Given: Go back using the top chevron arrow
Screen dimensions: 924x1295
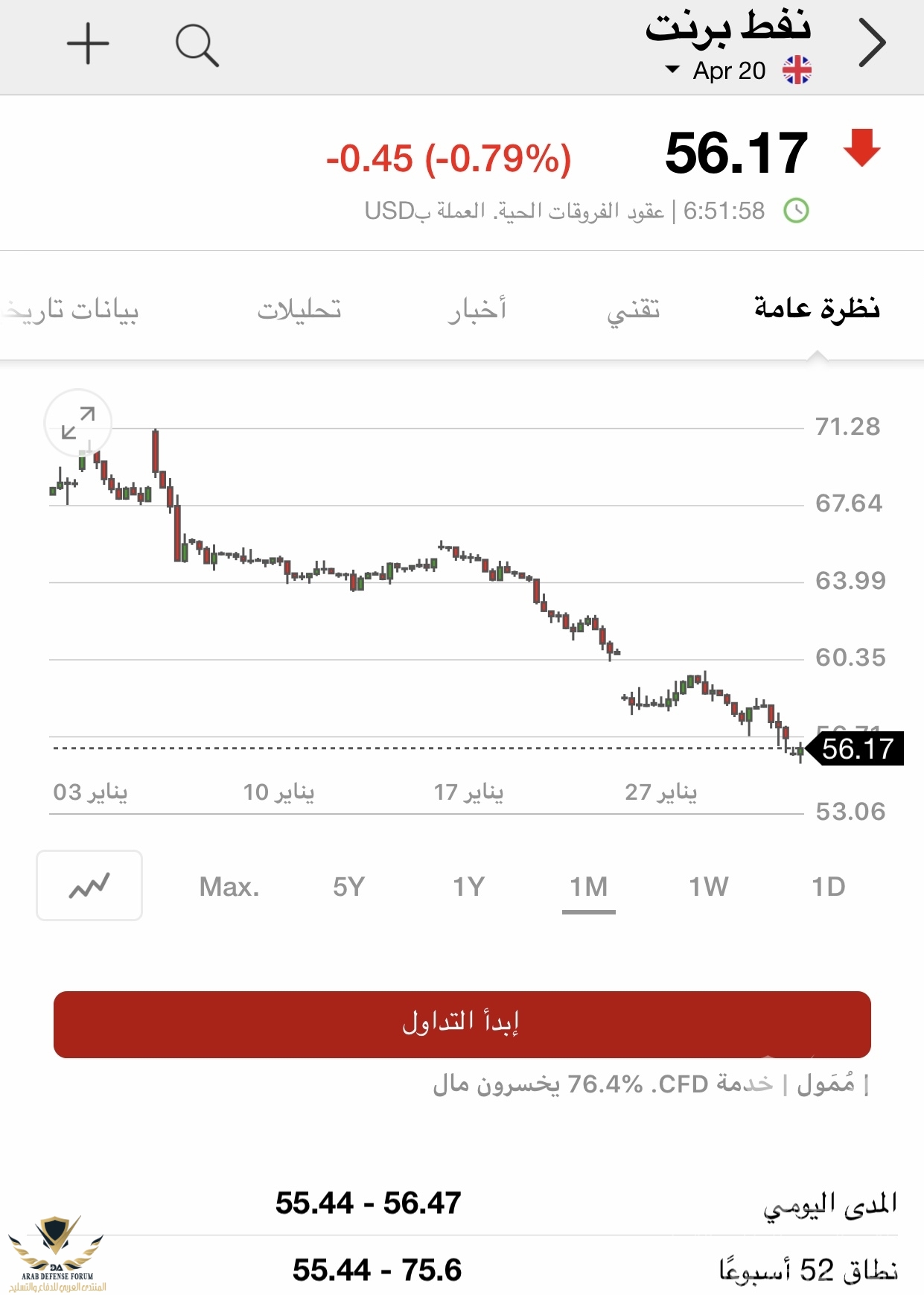Looking at the screenshot, I should (871, 43).
